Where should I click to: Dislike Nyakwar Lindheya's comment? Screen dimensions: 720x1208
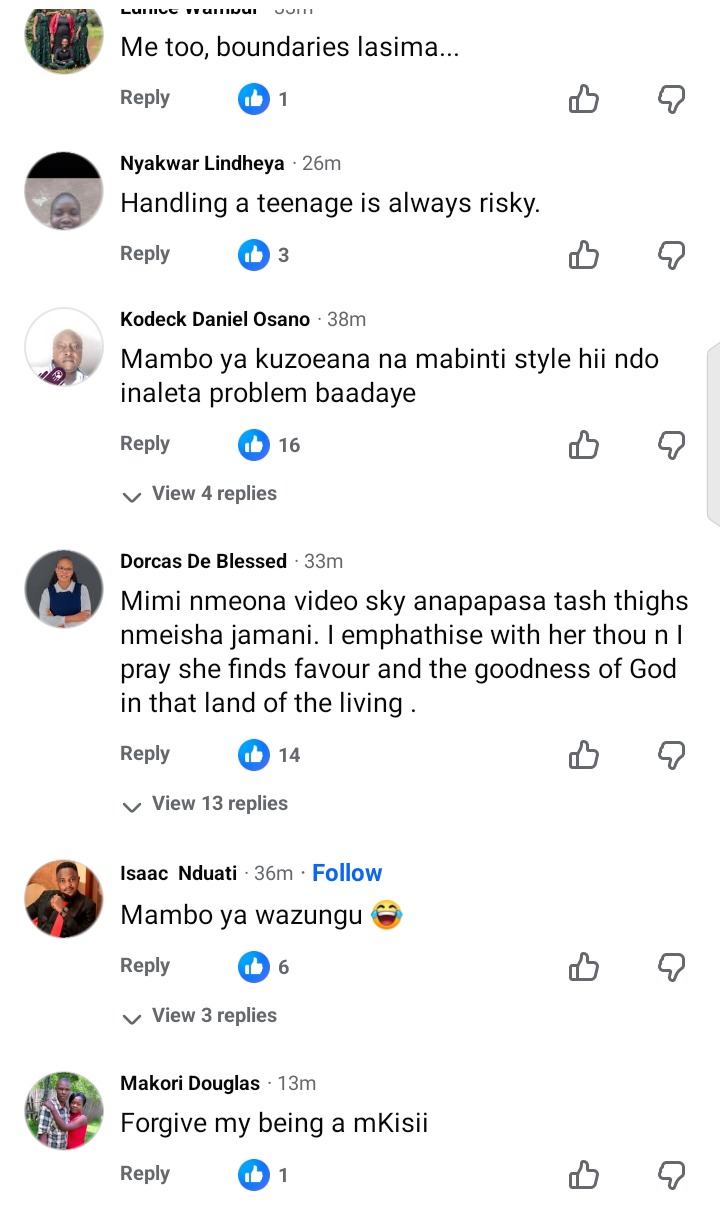(x=671, y=255)
